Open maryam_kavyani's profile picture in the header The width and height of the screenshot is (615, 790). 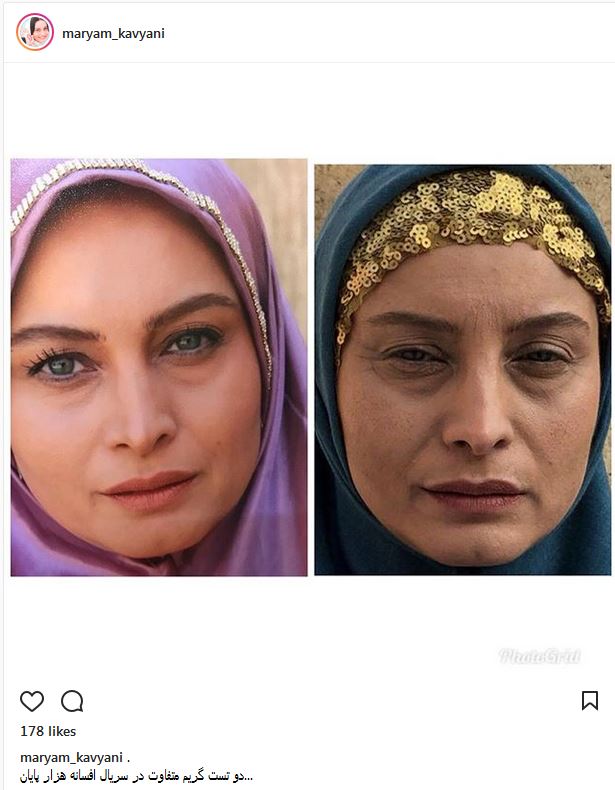point(34,32)
